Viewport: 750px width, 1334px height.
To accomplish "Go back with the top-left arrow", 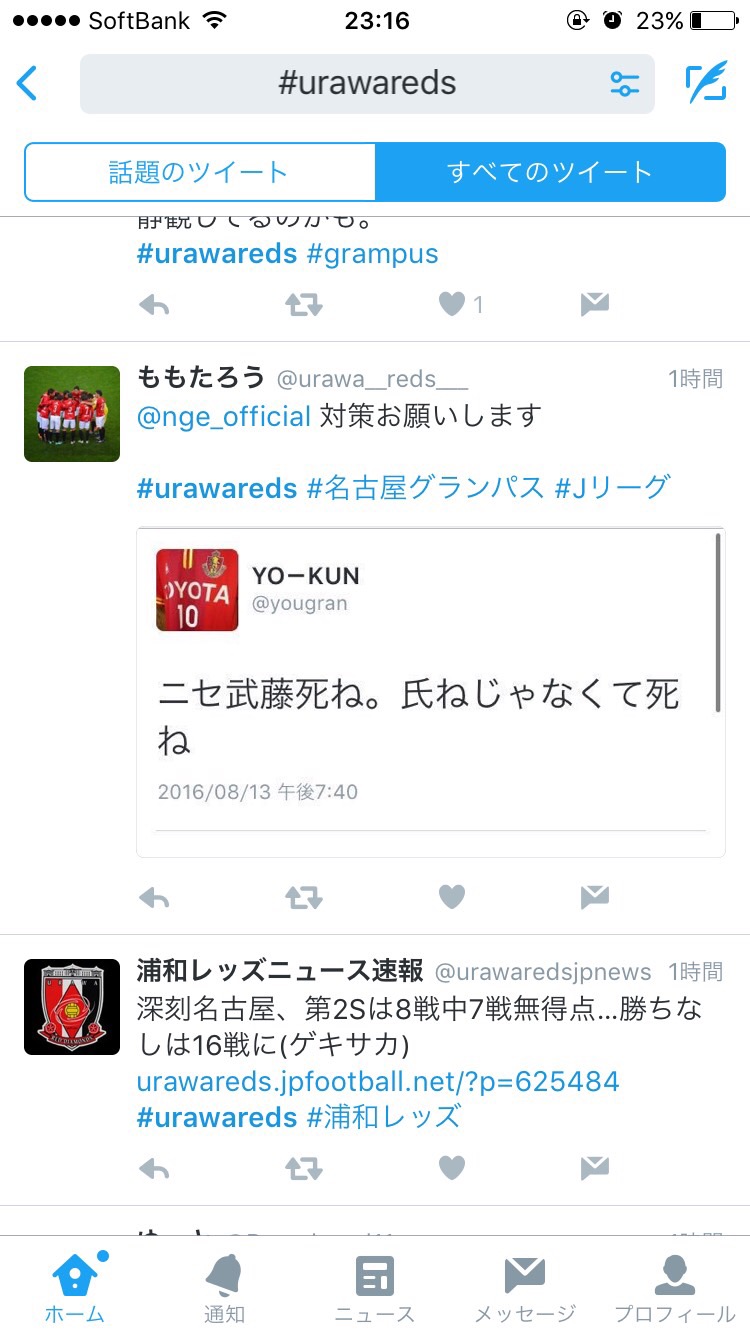I will [28, 84].
